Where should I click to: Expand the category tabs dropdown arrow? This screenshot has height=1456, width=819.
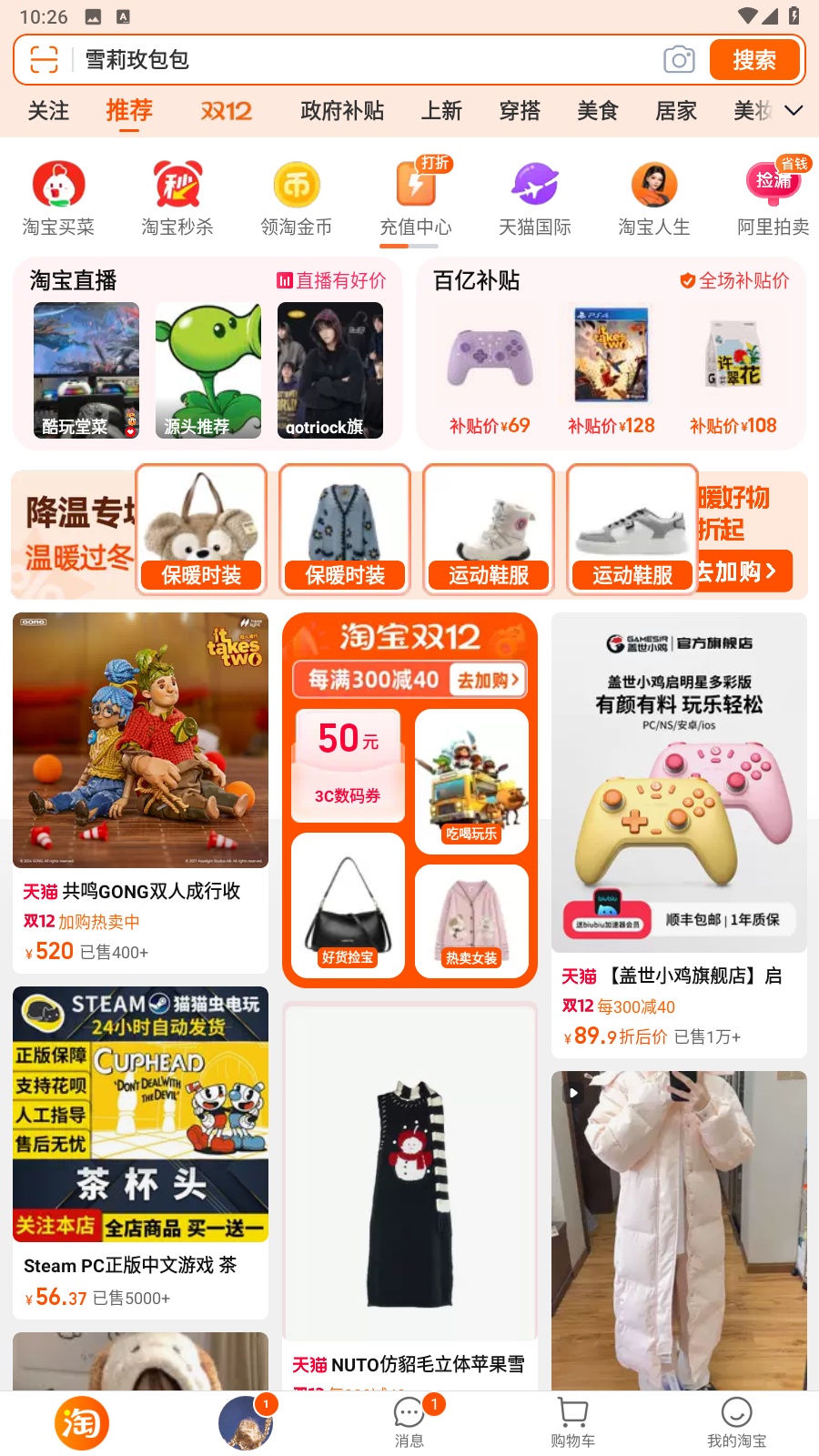click(794, 111)
